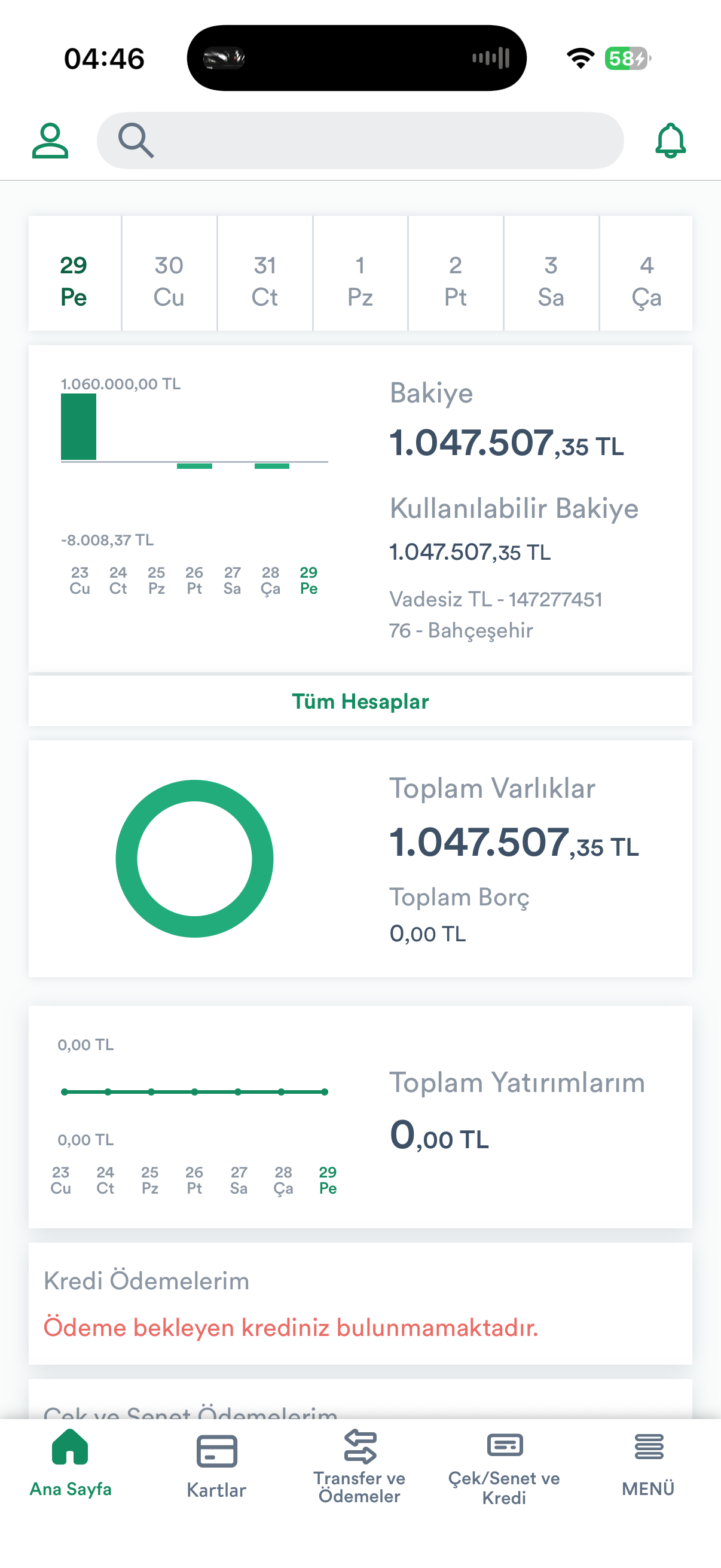Open the Toplam Varlıklar card
721x1568 pixels.
pyautogui.click(x=360, y=859)
